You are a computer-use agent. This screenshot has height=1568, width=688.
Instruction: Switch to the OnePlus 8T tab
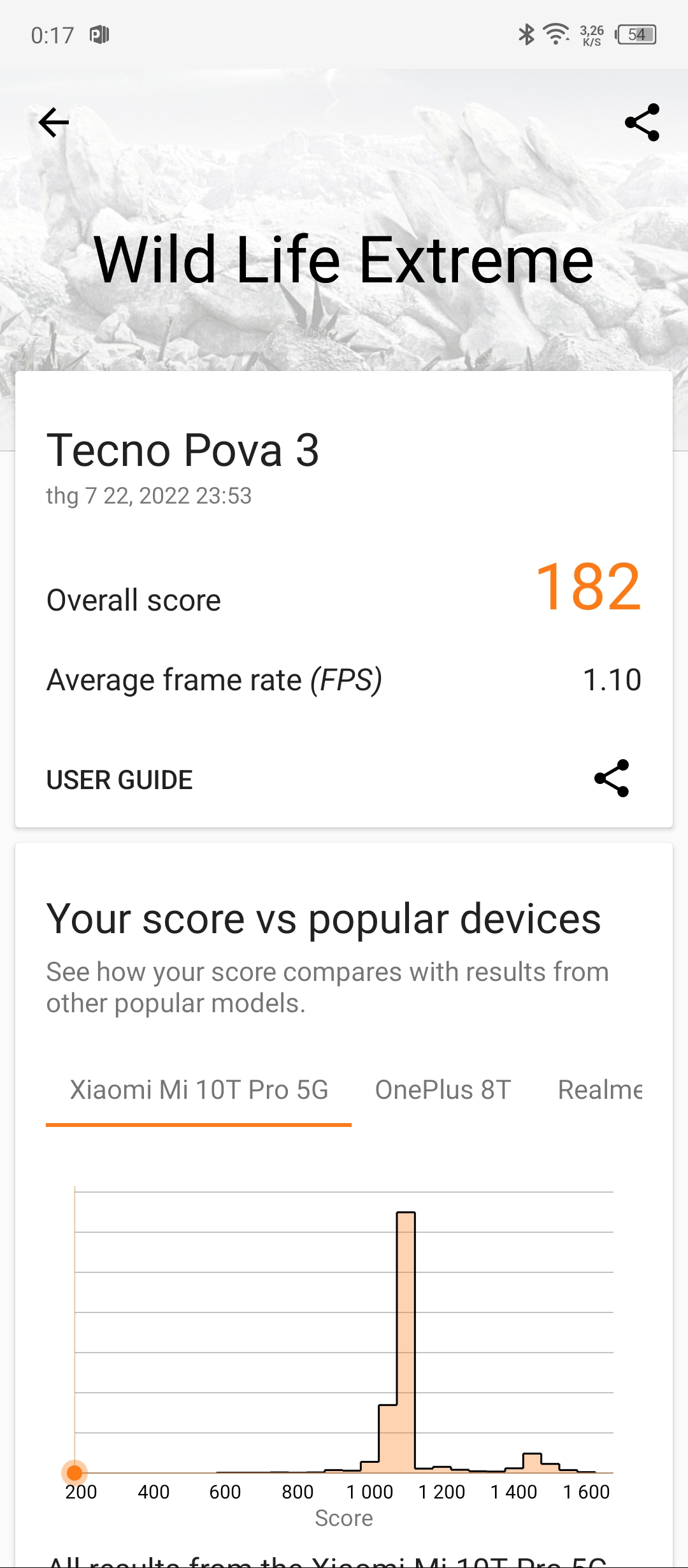tap(443, 1090)
